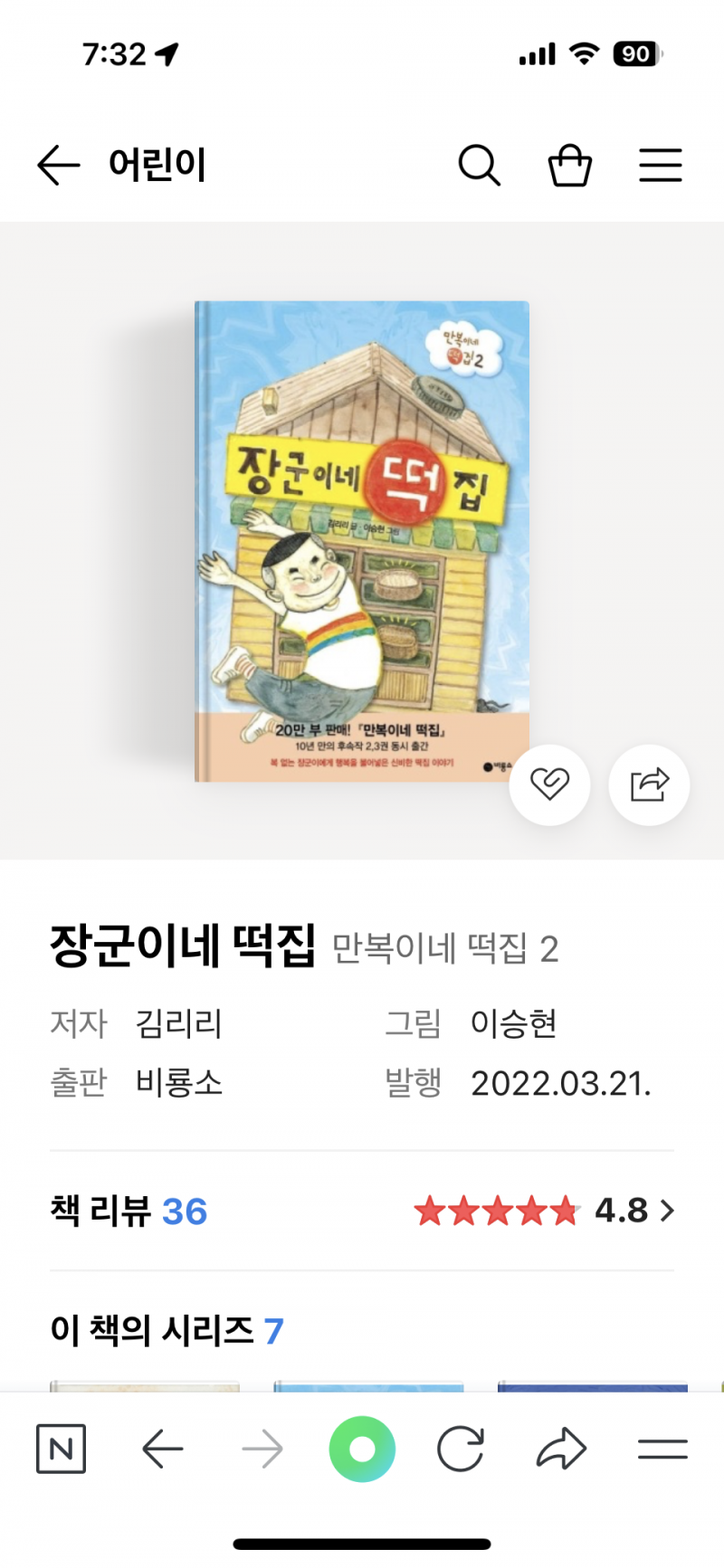Open the browser's bottom menu

click(662, 1449)
